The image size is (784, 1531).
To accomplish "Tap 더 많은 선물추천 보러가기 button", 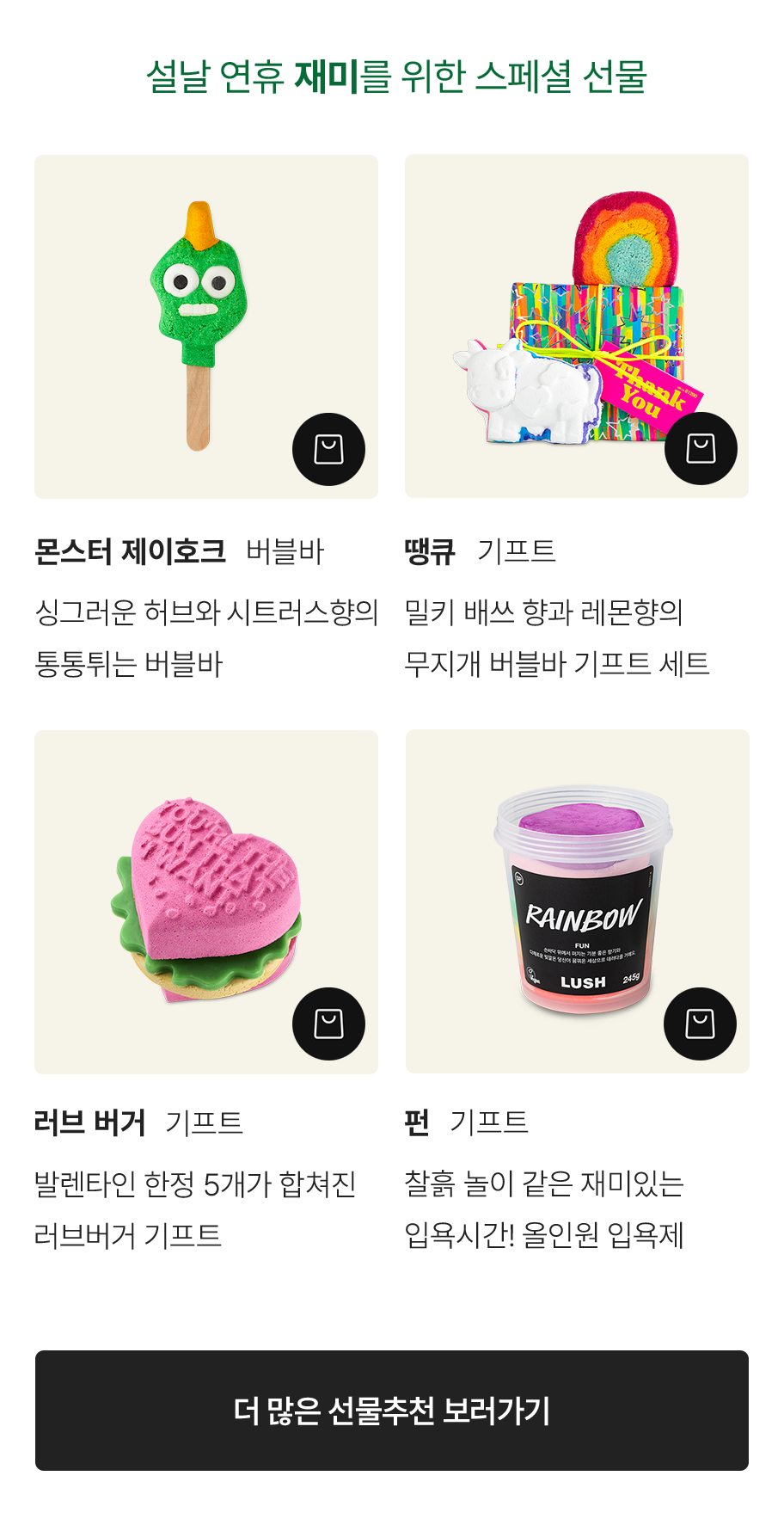I will pyautogui.click(x=392, y=1411).
